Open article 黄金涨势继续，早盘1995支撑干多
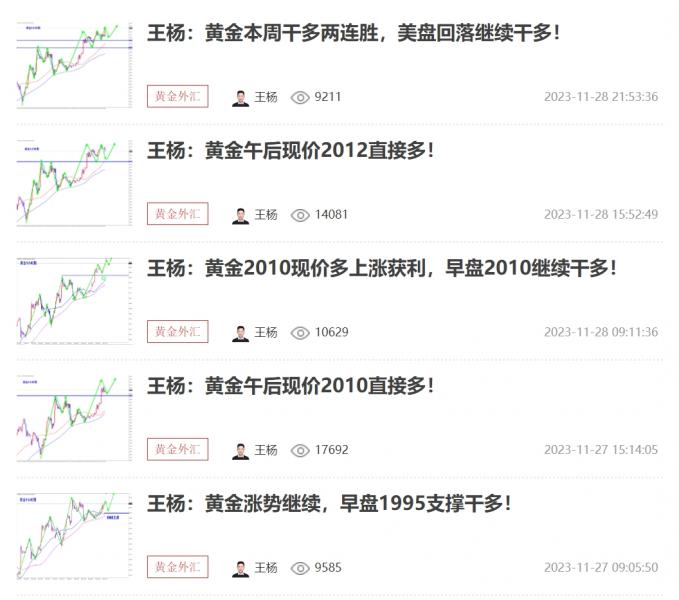Image resolution: width=679 pixels, height=600 pixels. (329, 503)
